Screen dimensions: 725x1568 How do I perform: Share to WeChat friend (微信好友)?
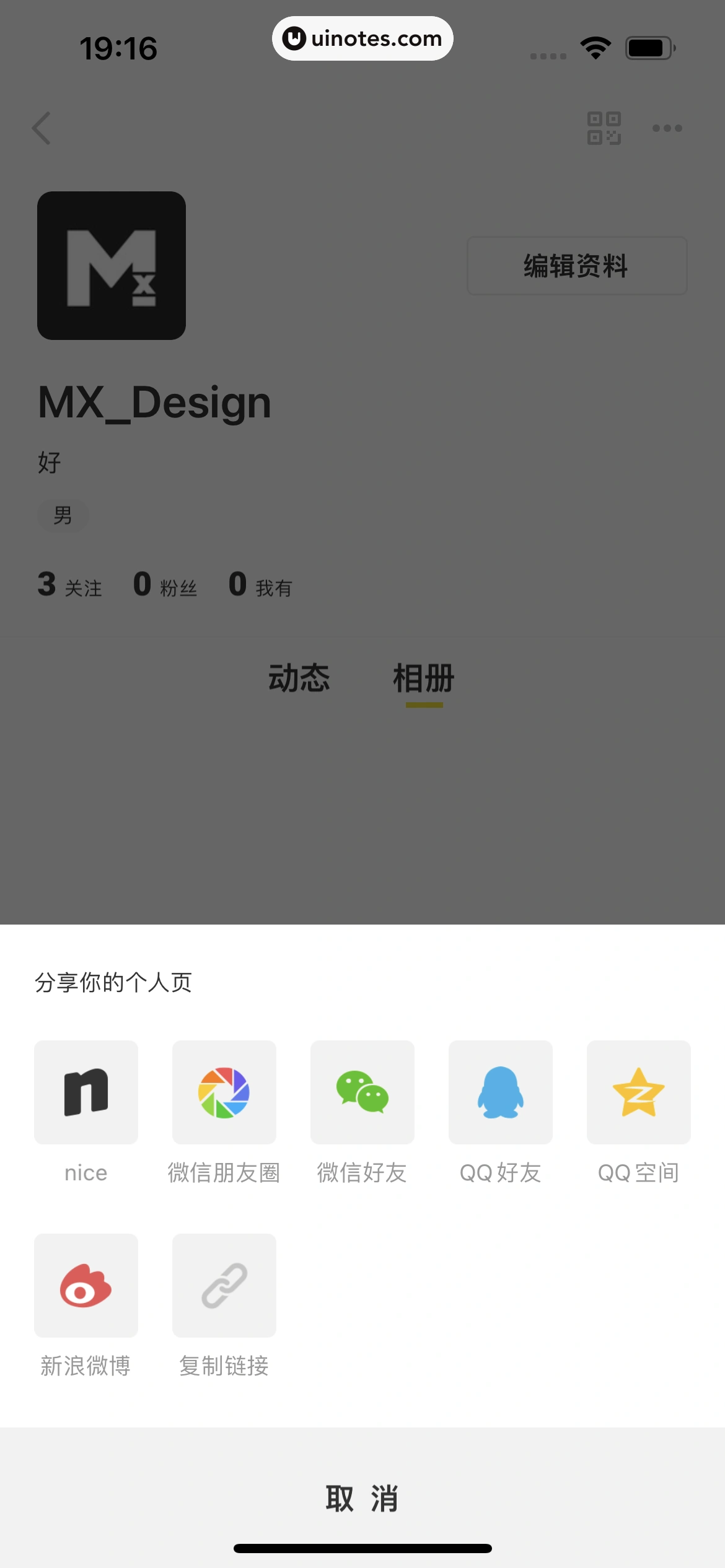tap(362, 1092)
